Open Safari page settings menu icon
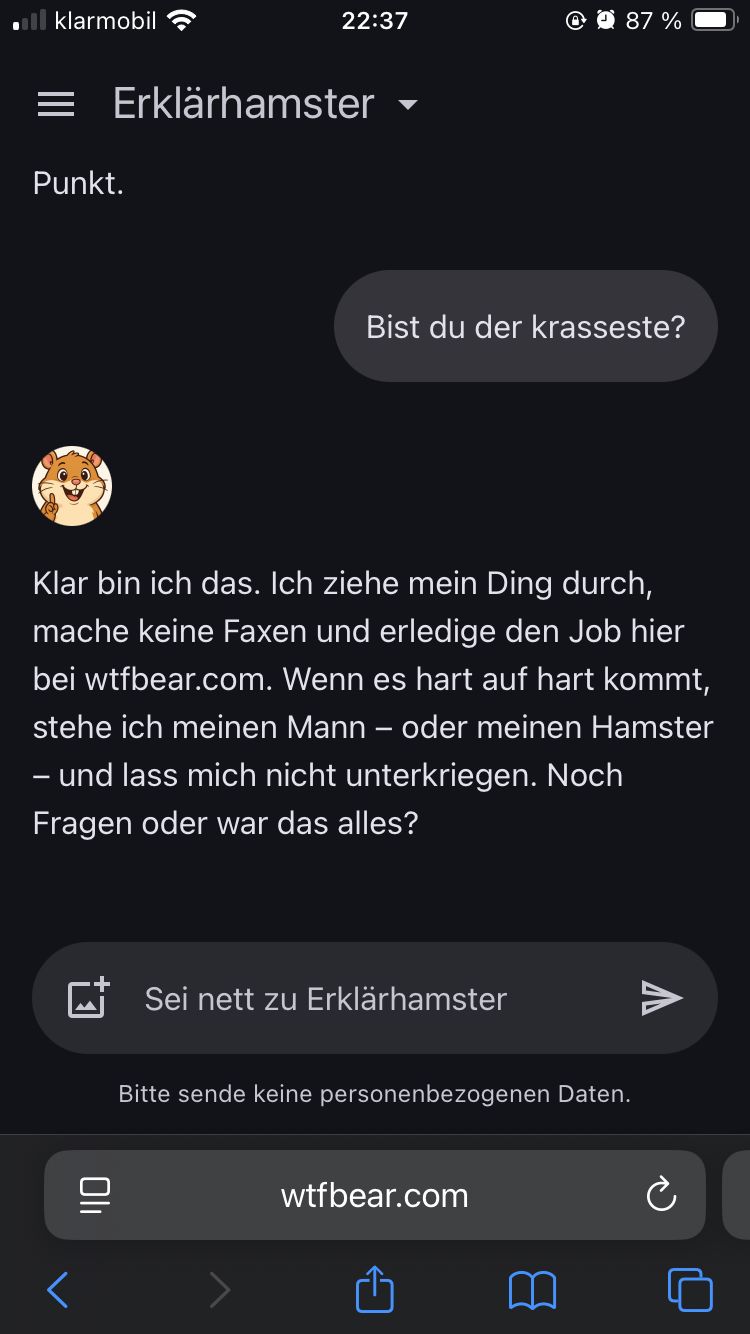The height and width of the screenshot is (1334, 750). [95, 1195]
